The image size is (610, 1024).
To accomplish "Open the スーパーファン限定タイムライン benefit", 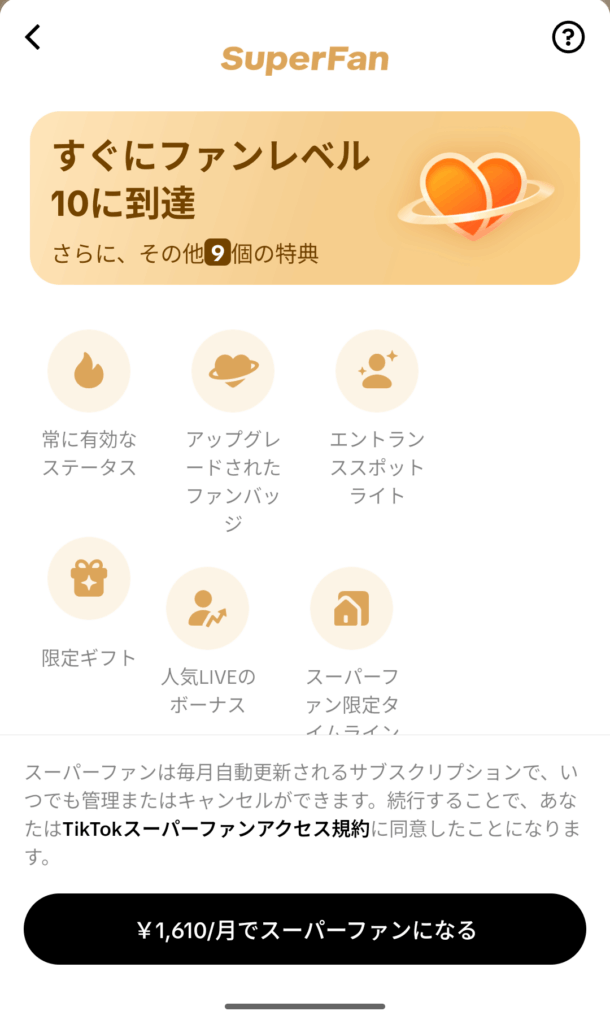I will point(351,609).
